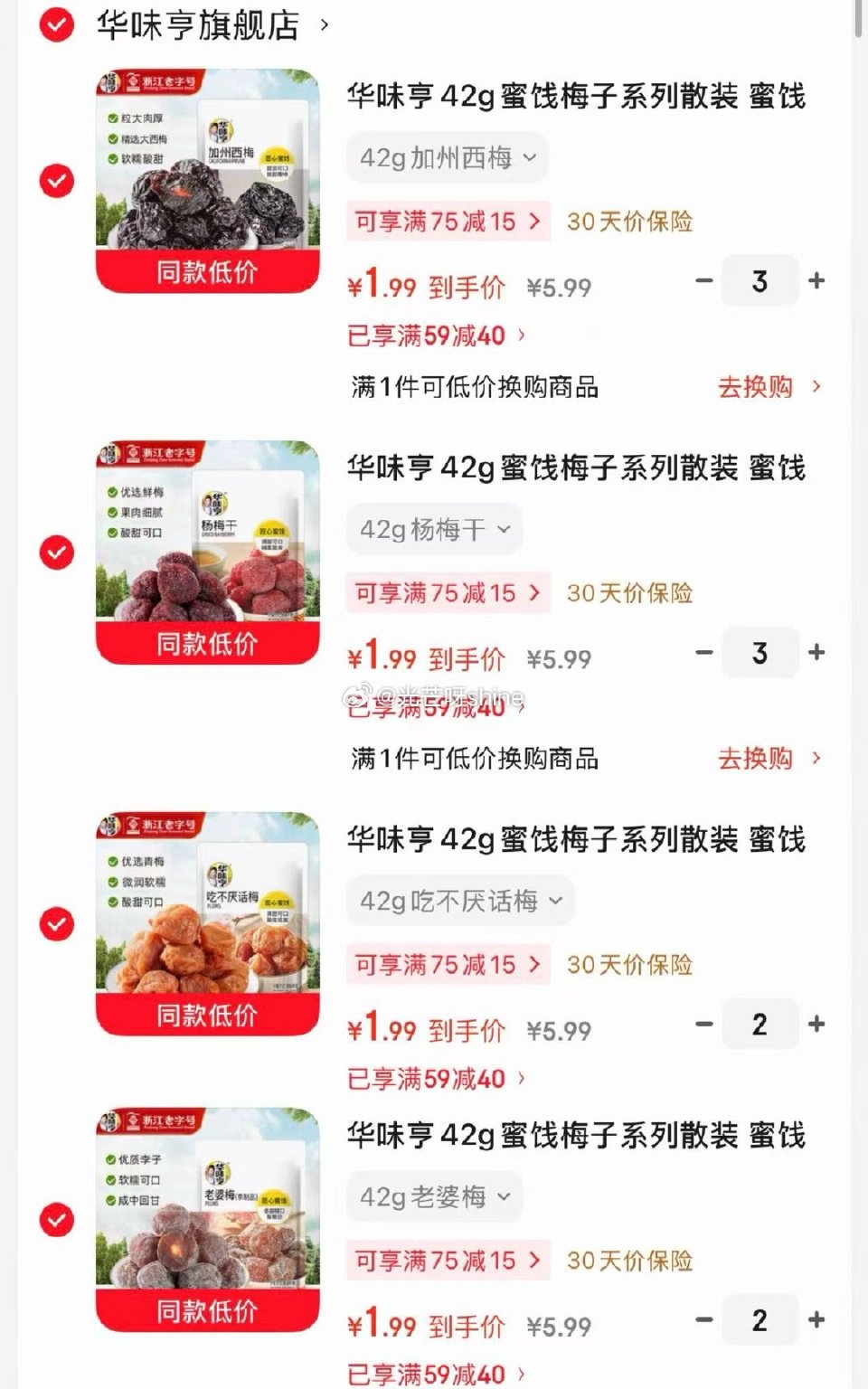Viewport: 868px width, 1389px height.
Task: Uncheck the 杨梅干 item selection circle
Action: 56,550
